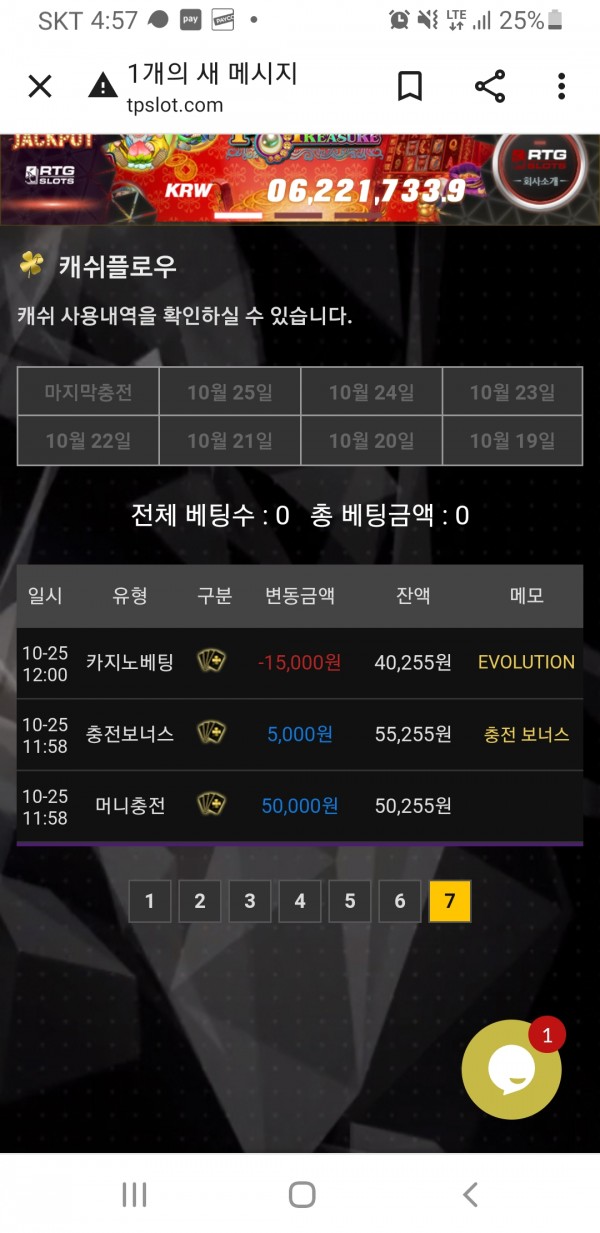This screenshot has width=600, height=1233.
Task: Filter cash flow by 10월 21일
Action: coord(230,440)
